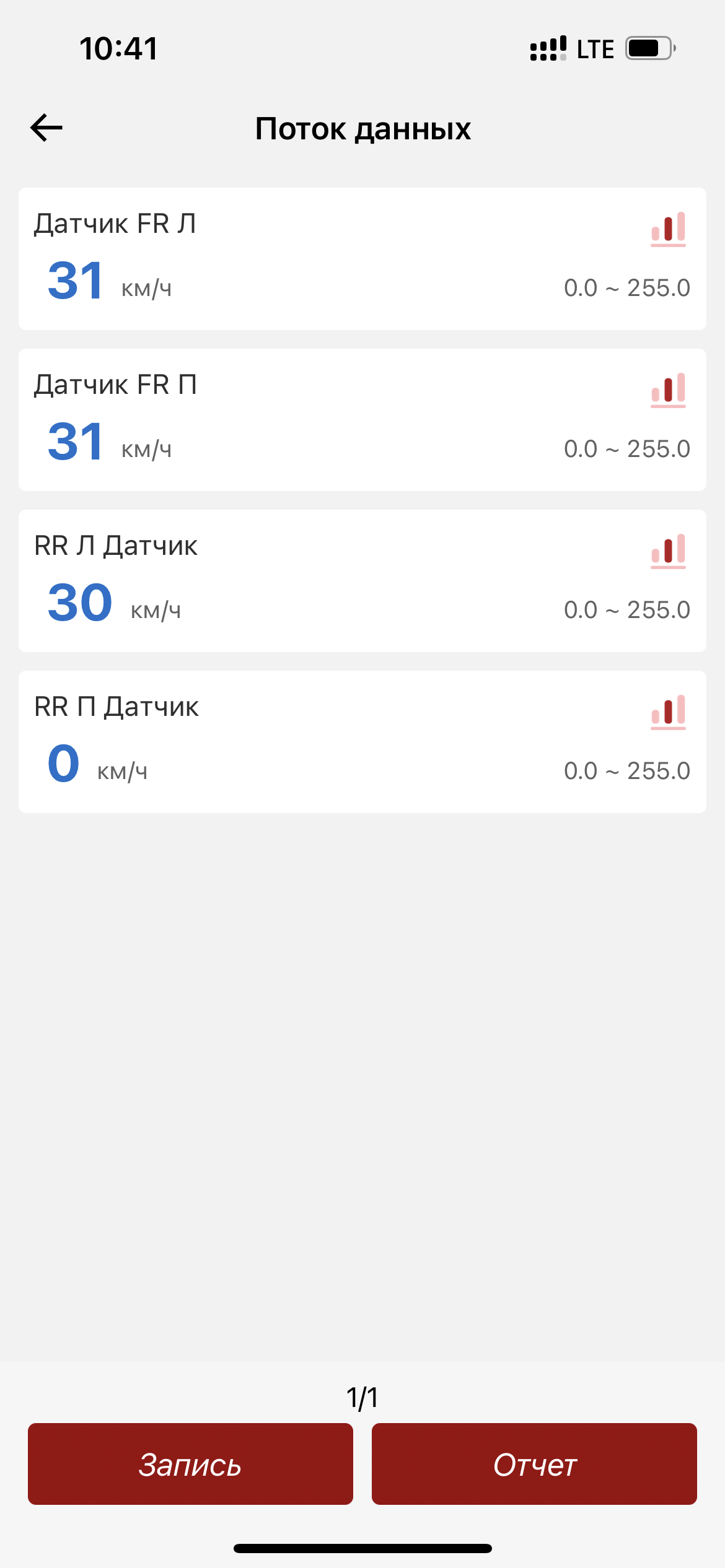Image resolution: width=725 pixels, height=1568 pixels.
Task: Open the Отчет report
Action: [x=534, y=1464]
